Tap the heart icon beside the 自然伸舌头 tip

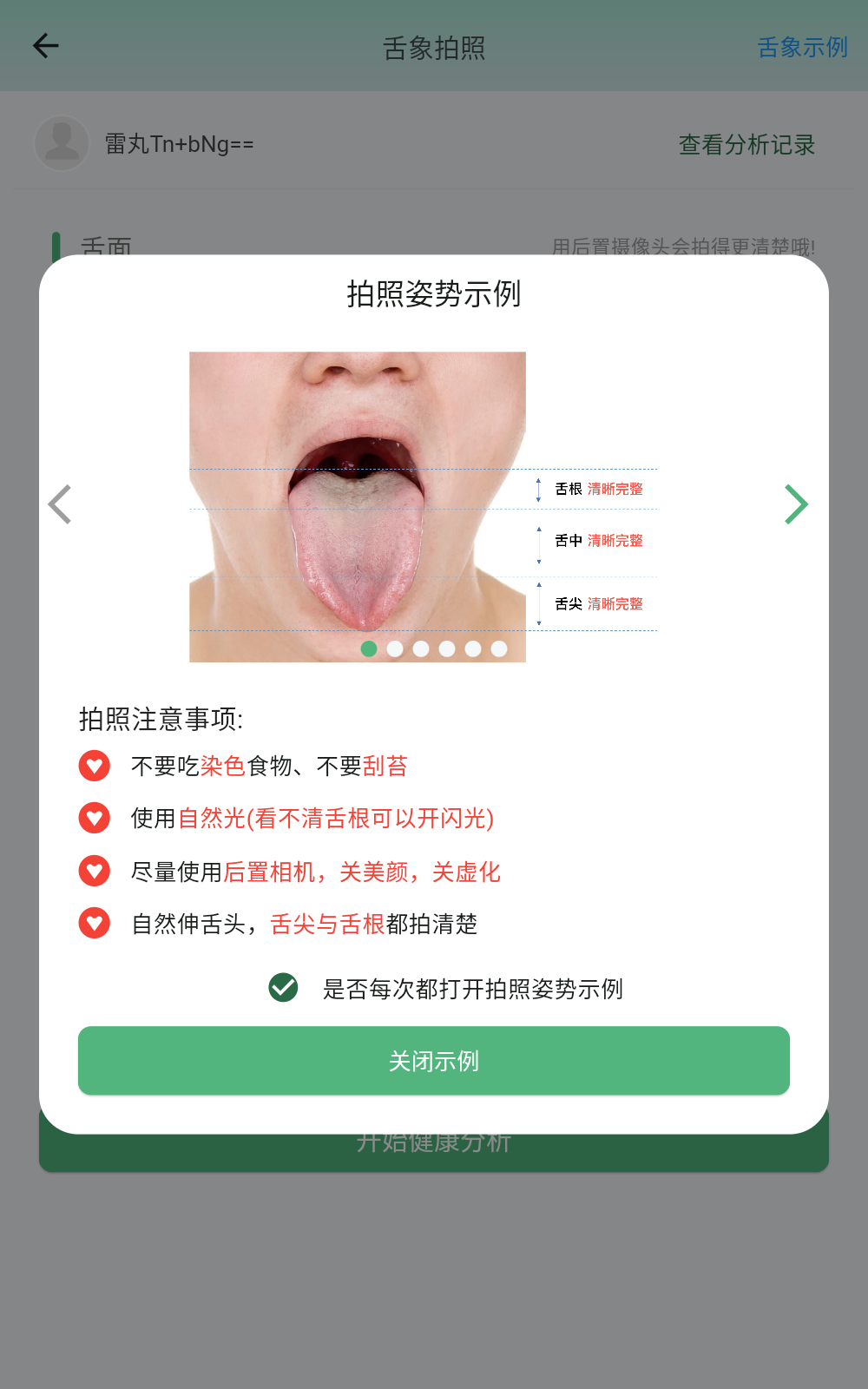(x=94, y=925)
